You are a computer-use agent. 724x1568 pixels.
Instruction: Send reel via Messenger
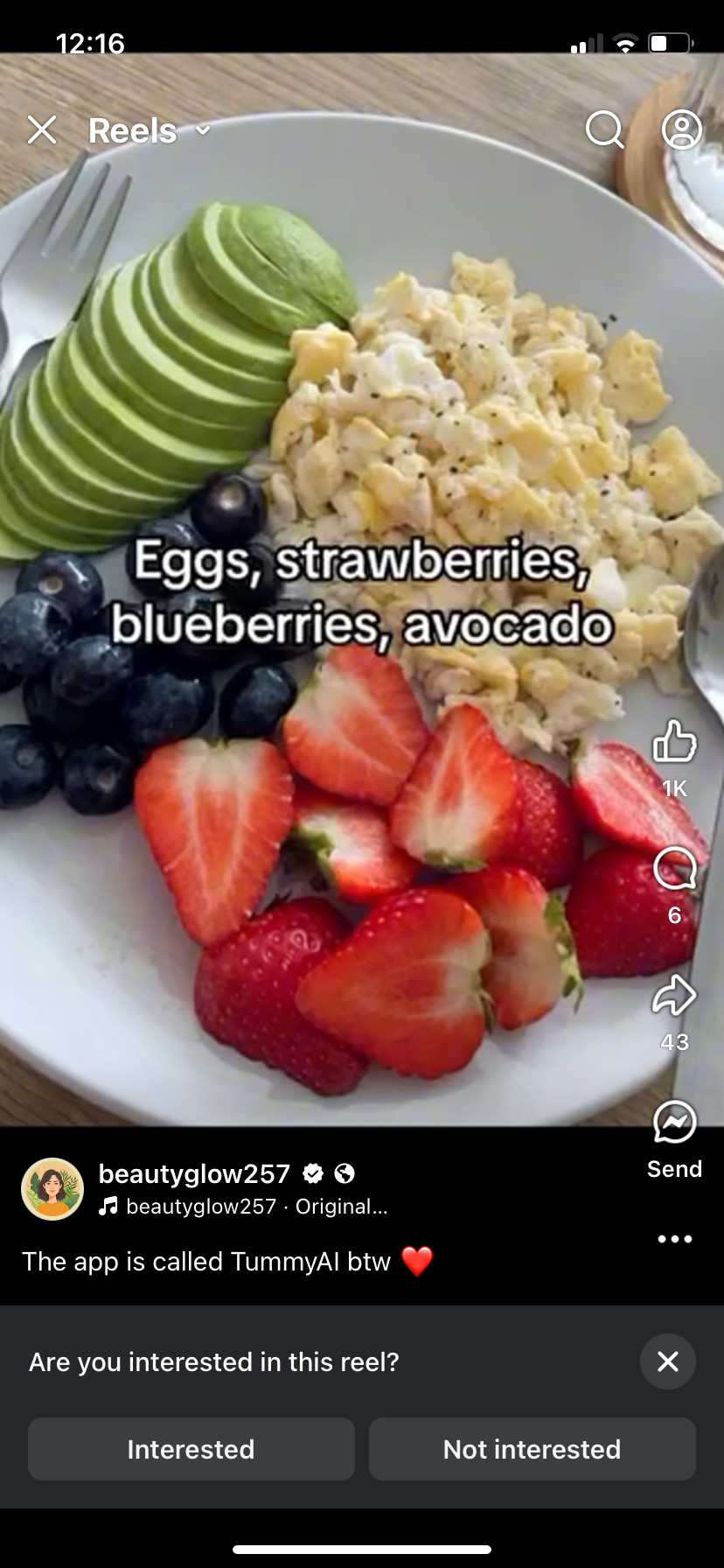pos(674,1123)
